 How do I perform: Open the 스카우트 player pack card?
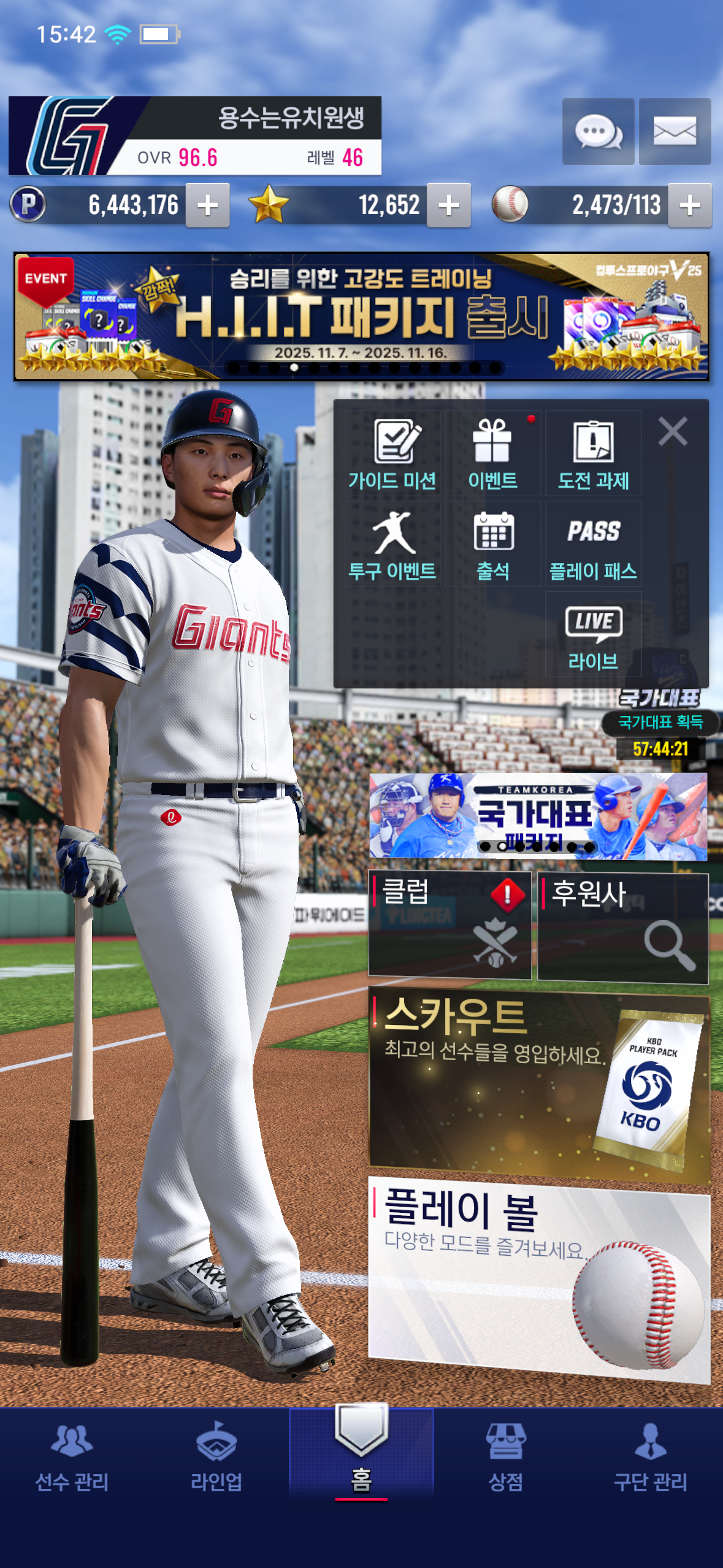pos(538,1084)
